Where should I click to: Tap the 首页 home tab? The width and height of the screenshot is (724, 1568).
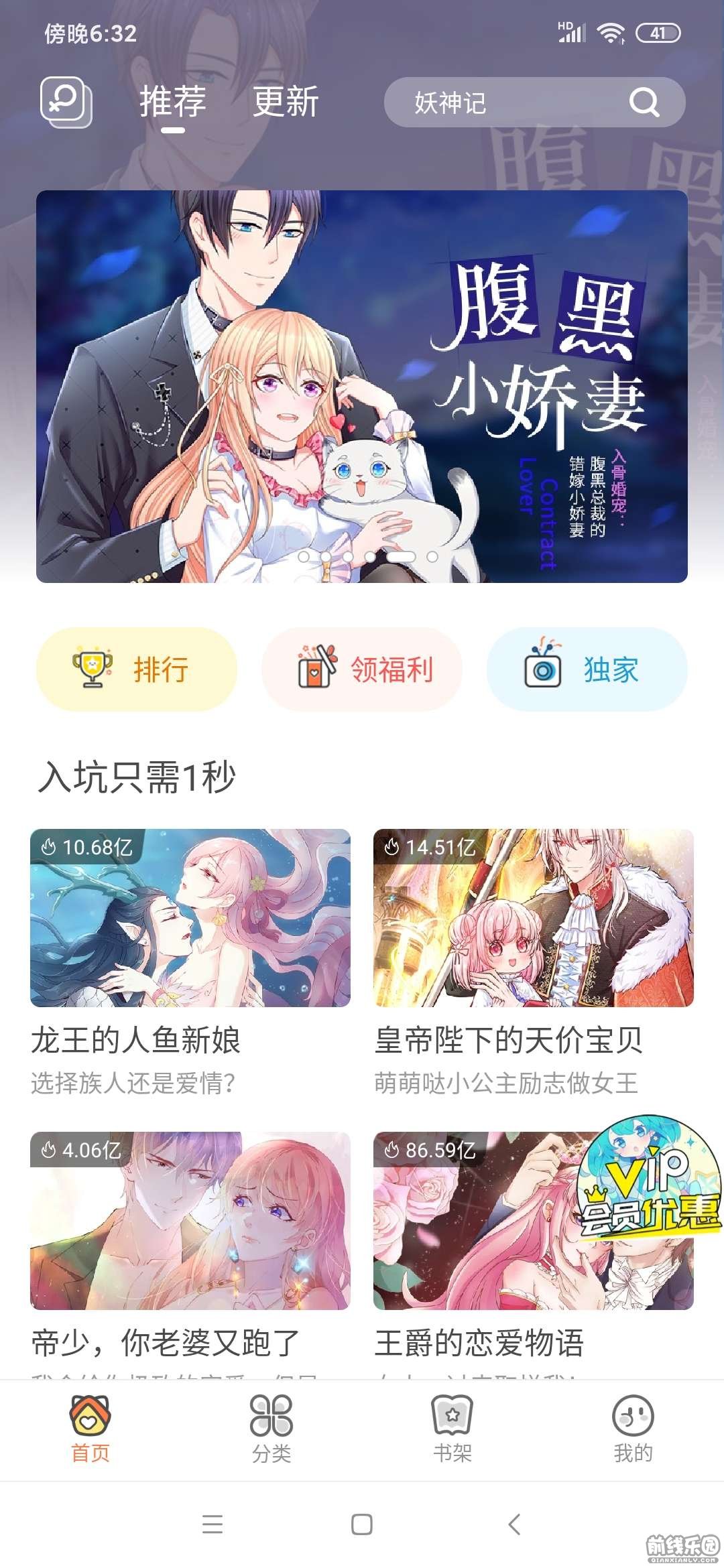click(90, 1429)
